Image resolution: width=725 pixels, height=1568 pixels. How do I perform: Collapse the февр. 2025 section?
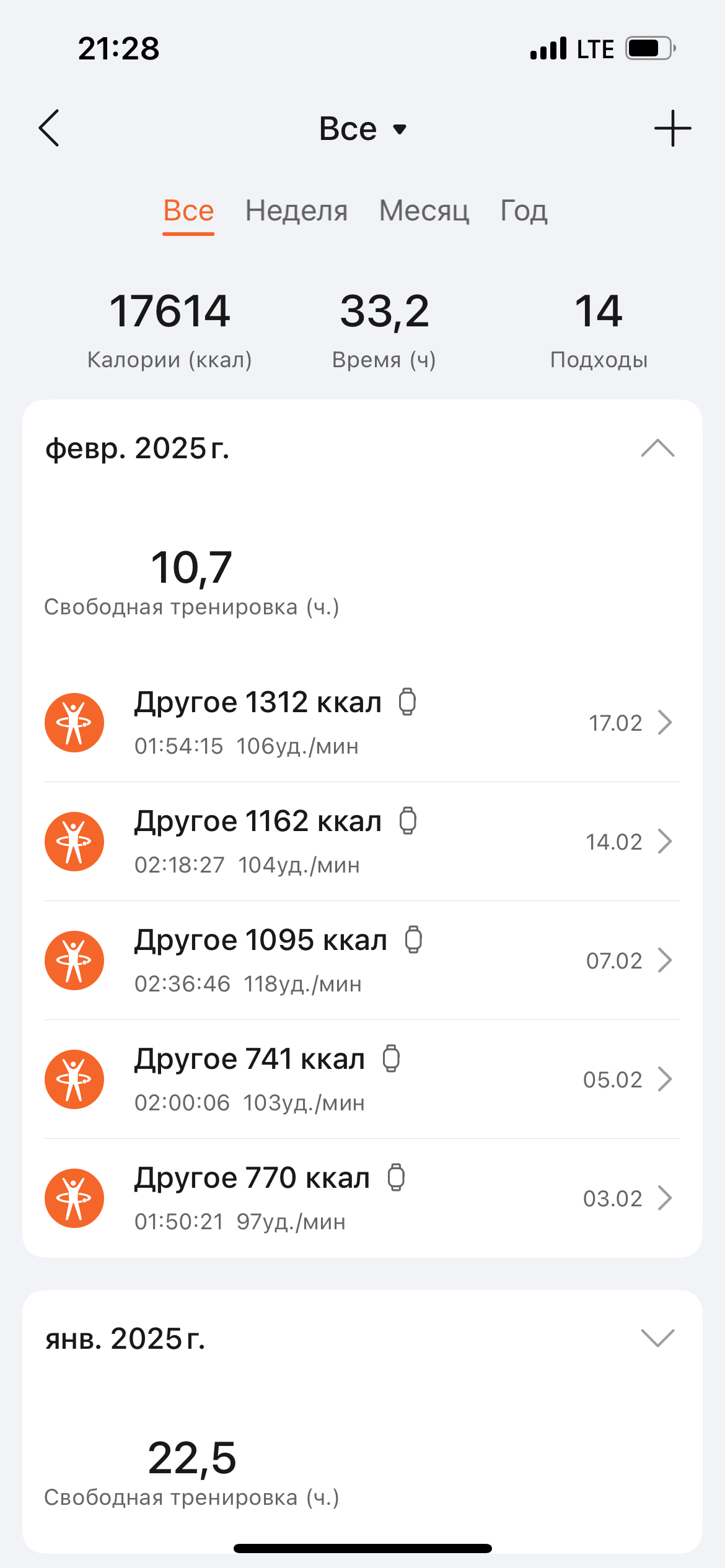657,448
